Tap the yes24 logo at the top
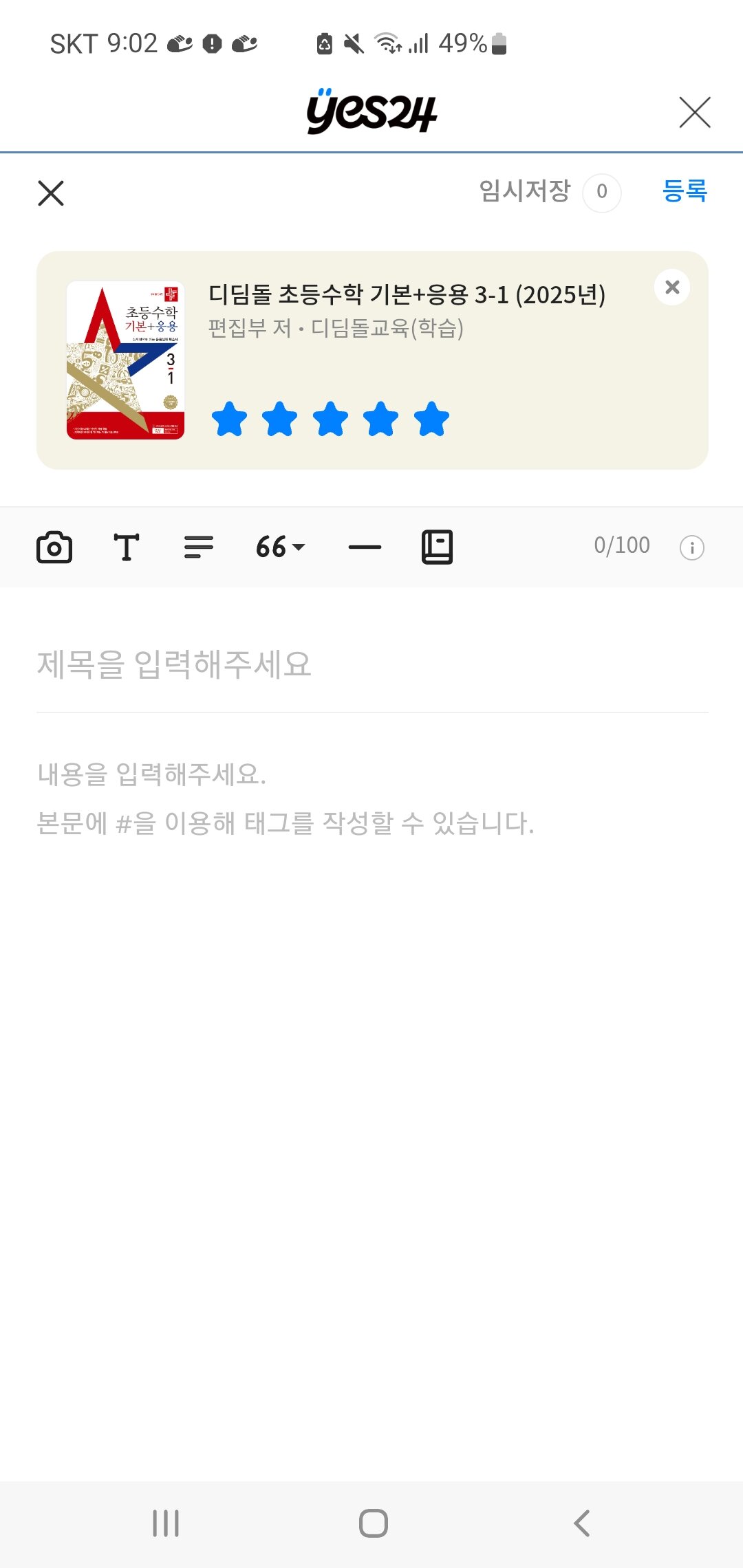The width and height of the screenshot is (743, 1568). point(371,112)
